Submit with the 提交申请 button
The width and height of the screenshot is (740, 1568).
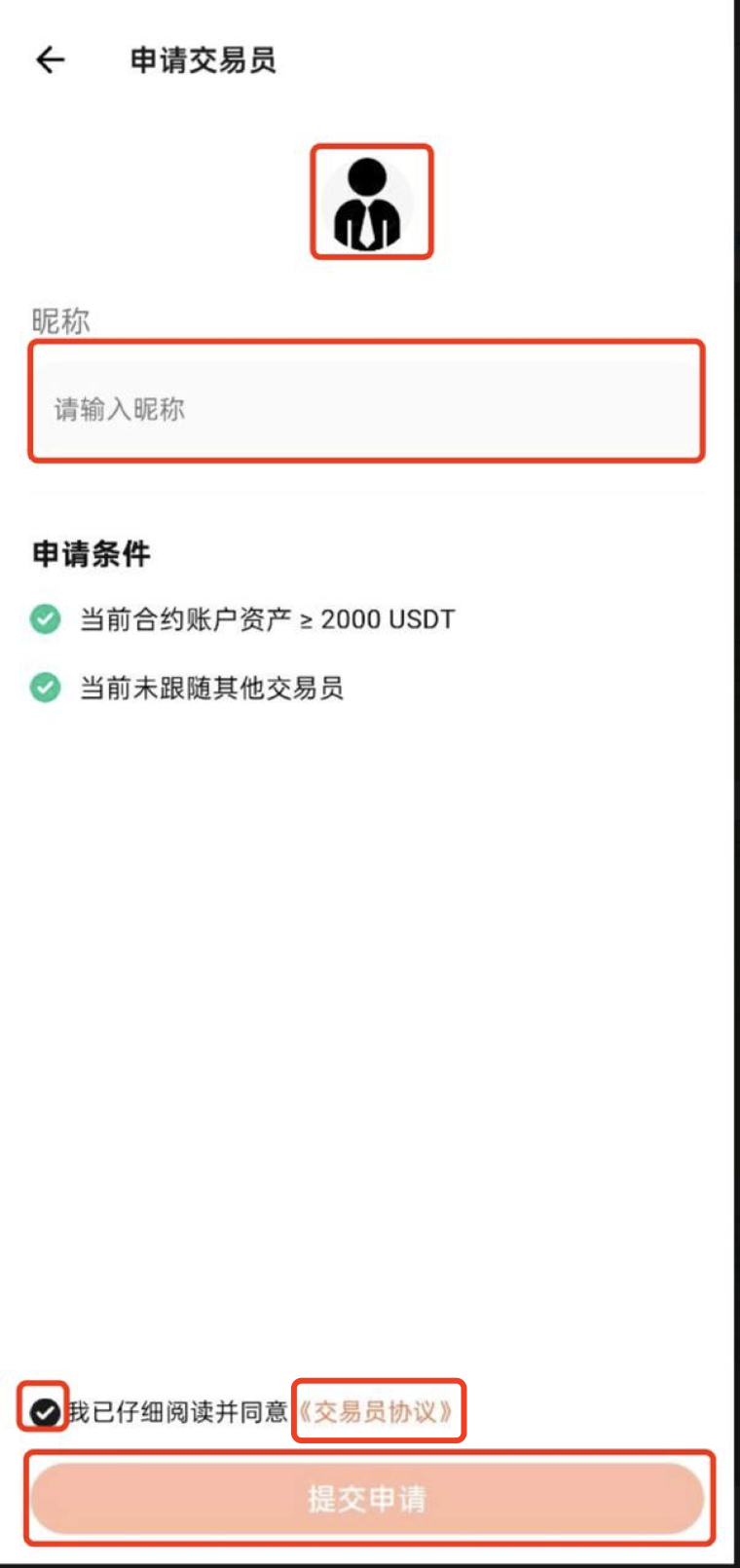click(x=368, y=1498)
